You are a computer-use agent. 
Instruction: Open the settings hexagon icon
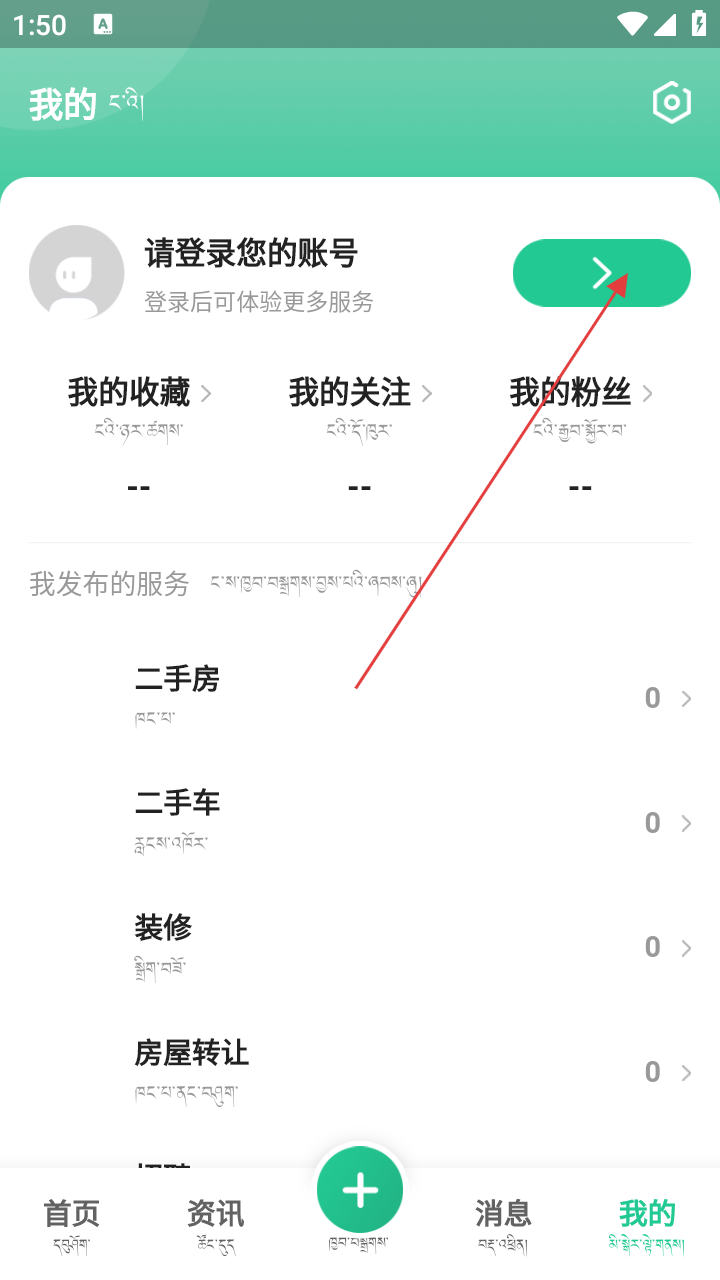pos(671,103)
